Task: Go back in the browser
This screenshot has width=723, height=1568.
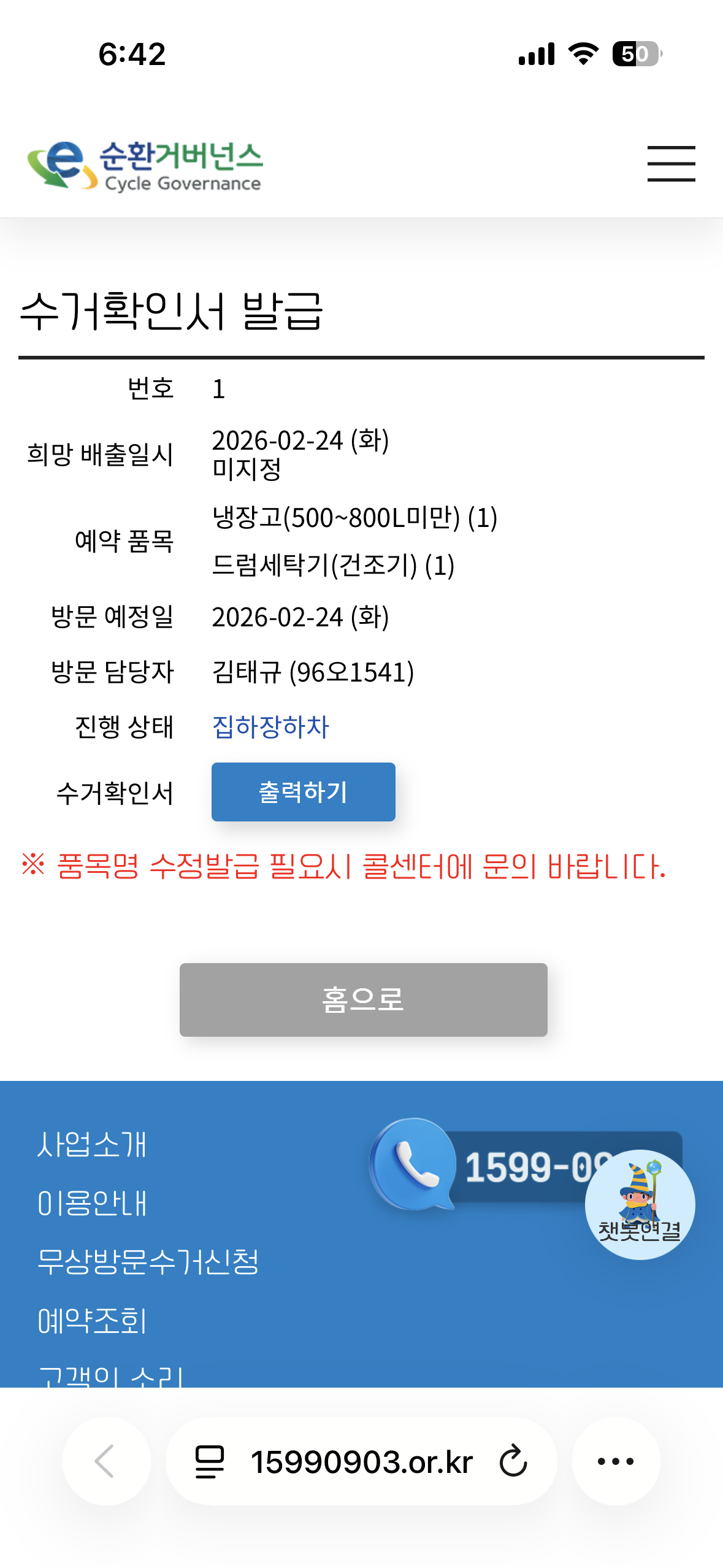Action: [106, 1461]
